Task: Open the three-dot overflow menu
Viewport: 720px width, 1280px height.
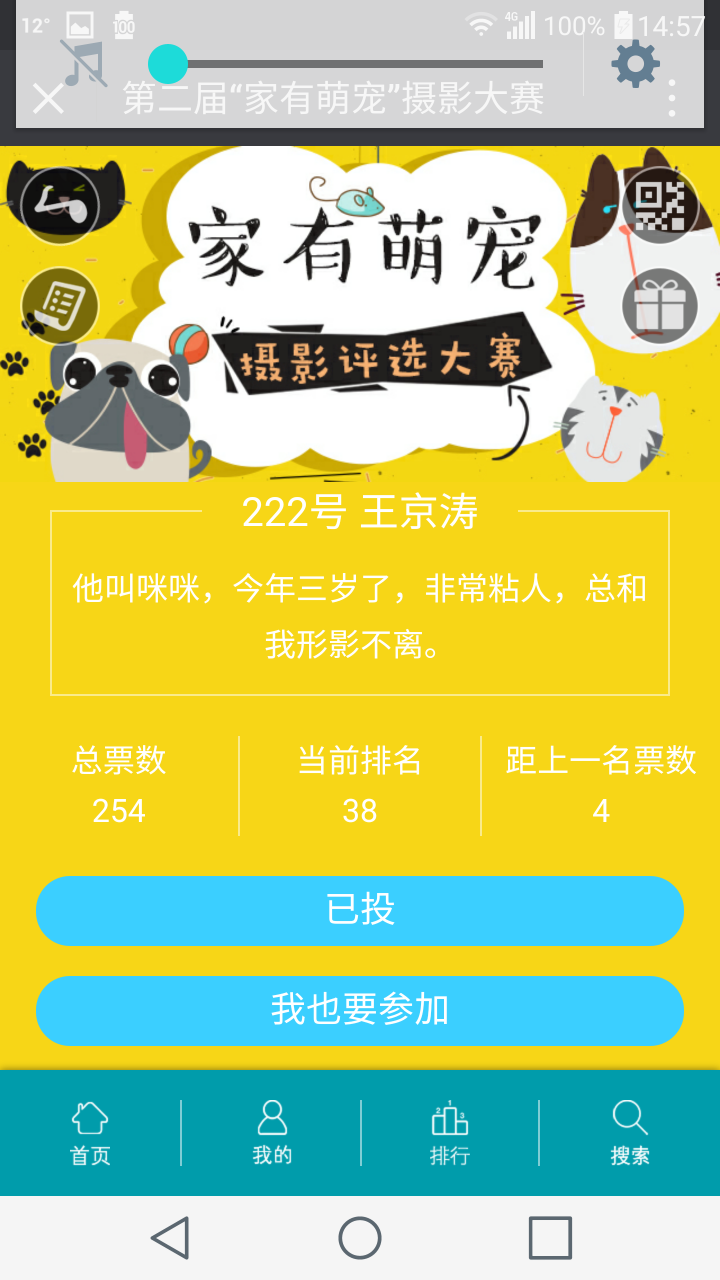Action: click(672, 98)
